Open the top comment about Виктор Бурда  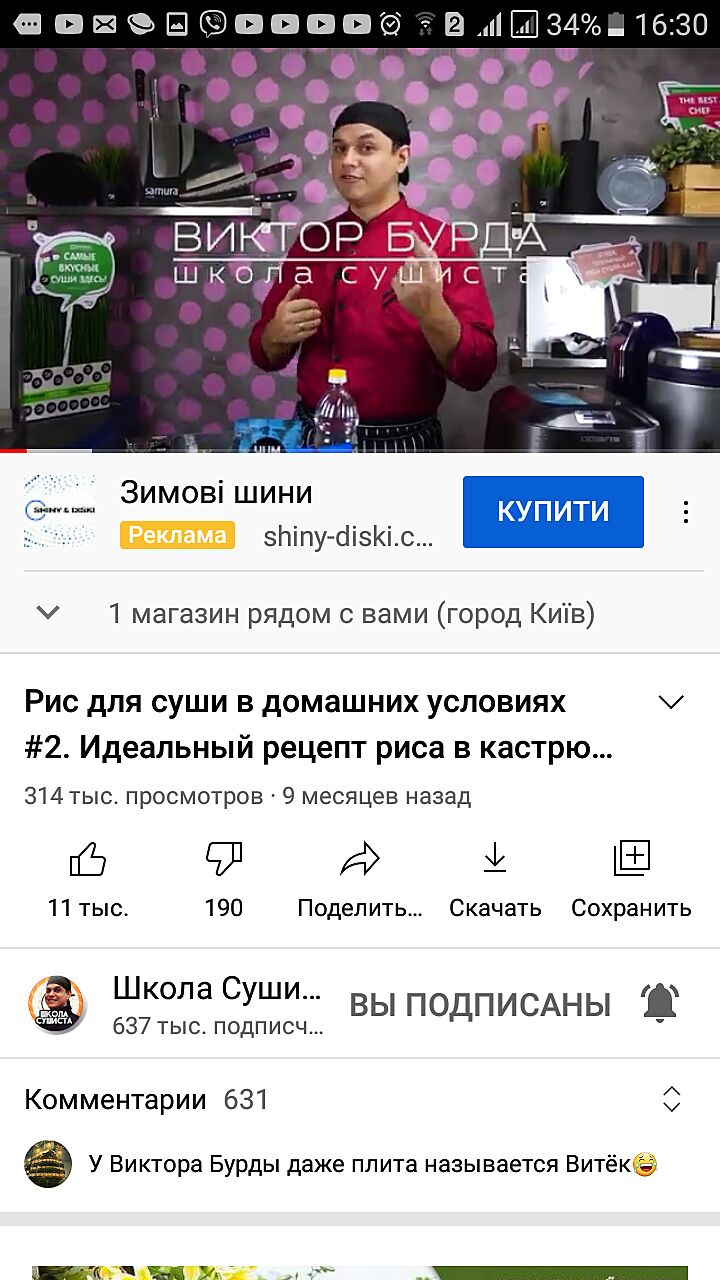tap(372, 1164)
